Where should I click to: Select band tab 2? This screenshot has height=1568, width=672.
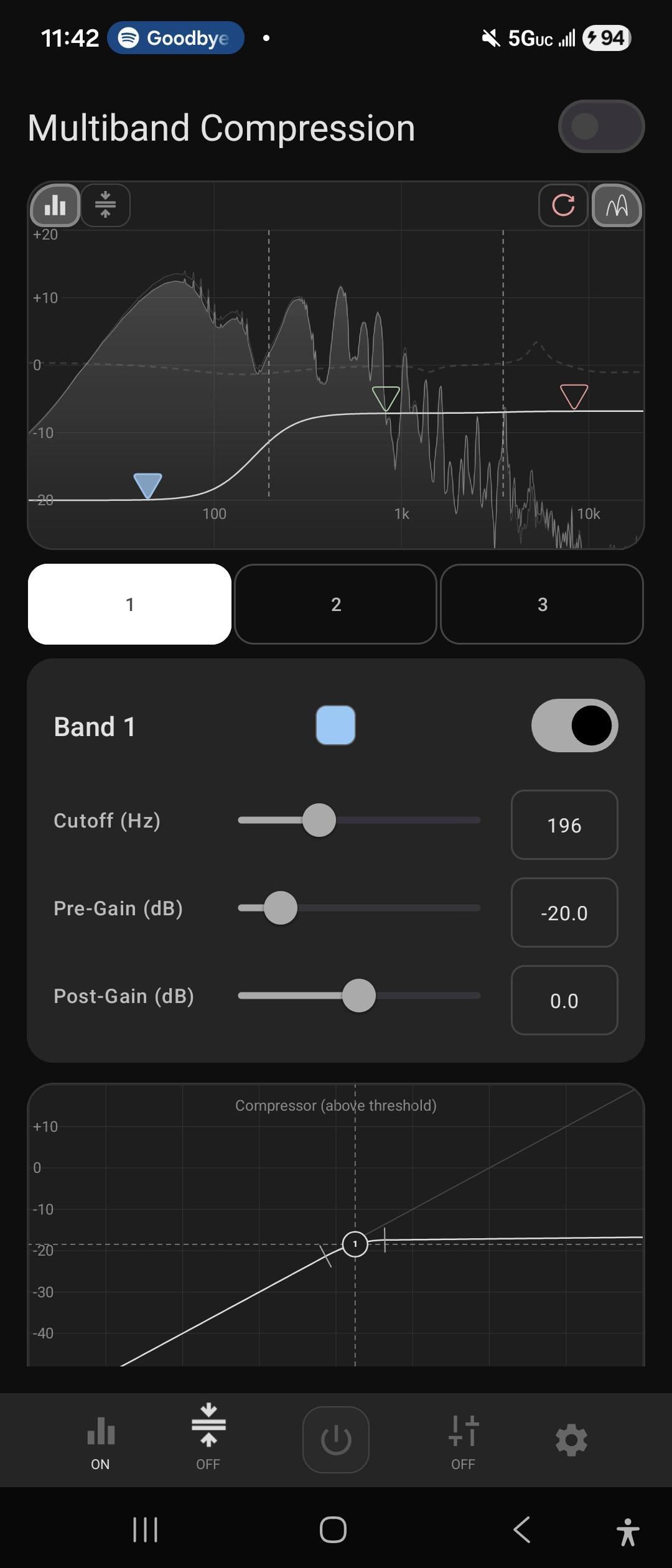tap(336, 604)
